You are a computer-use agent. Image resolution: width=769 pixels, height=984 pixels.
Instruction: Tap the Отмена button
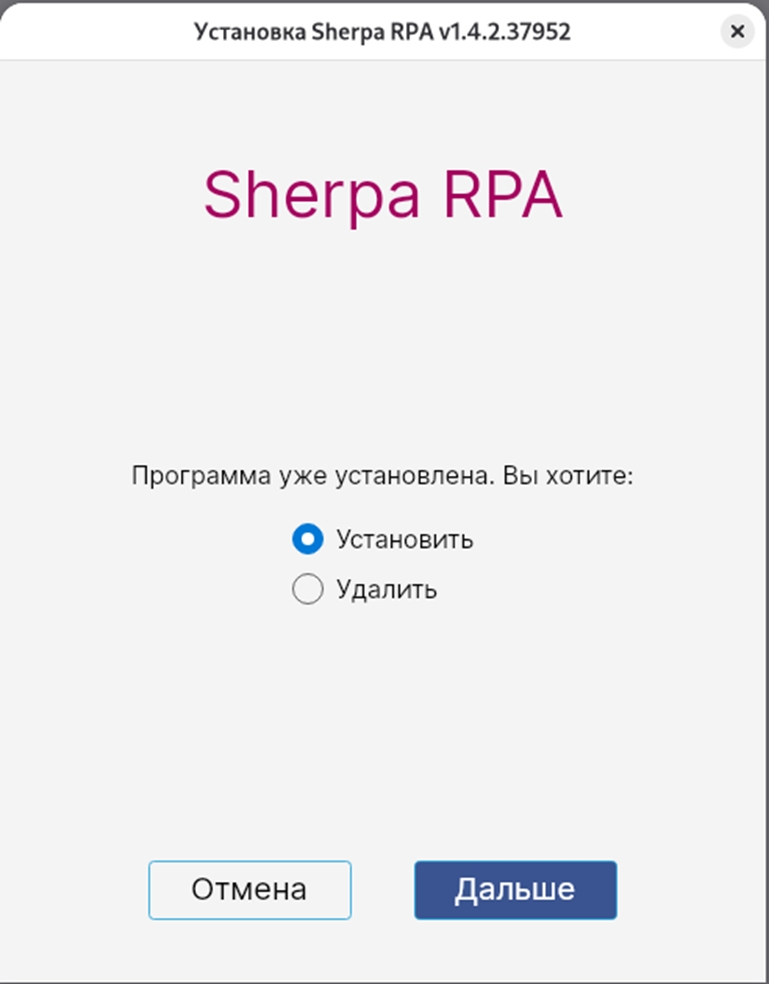point(250,890)
